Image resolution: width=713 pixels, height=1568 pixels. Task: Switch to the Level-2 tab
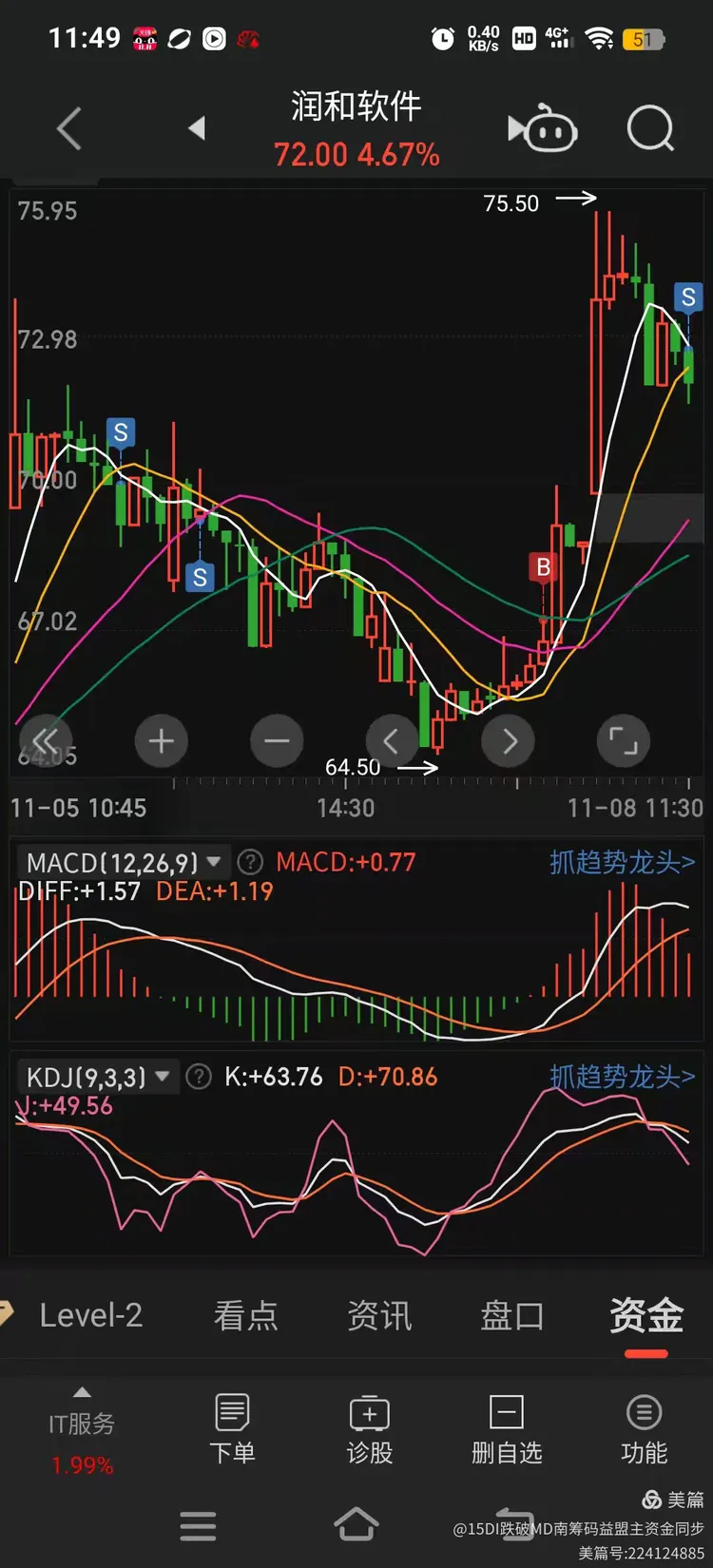(91, 1314)
